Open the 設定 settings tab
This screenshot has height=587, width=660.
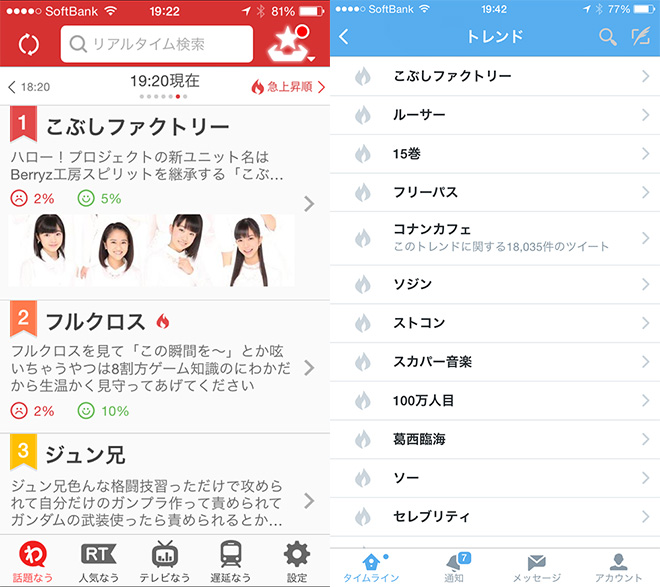(297, 560)
